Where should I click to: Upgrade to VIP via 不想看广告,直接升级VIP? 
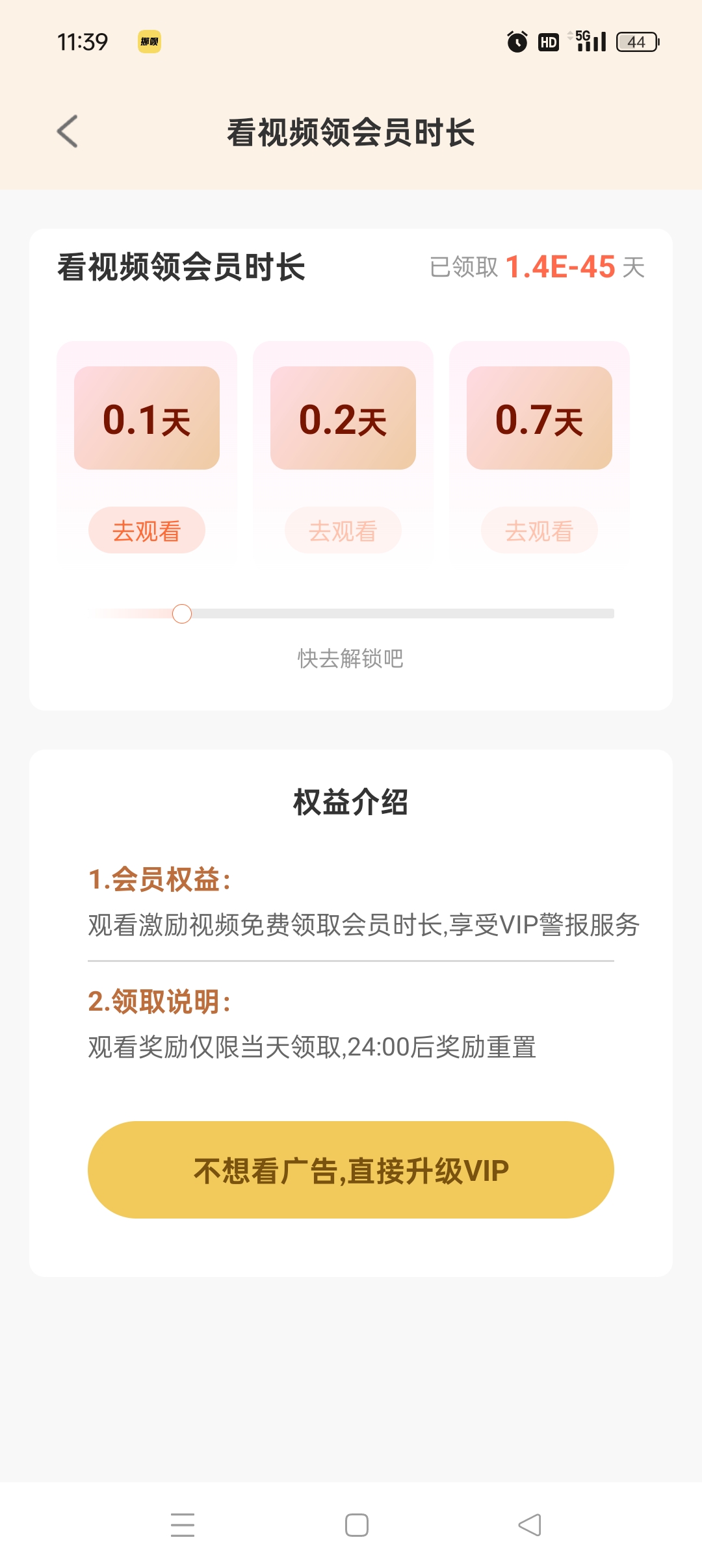(x=351, y=1170)
